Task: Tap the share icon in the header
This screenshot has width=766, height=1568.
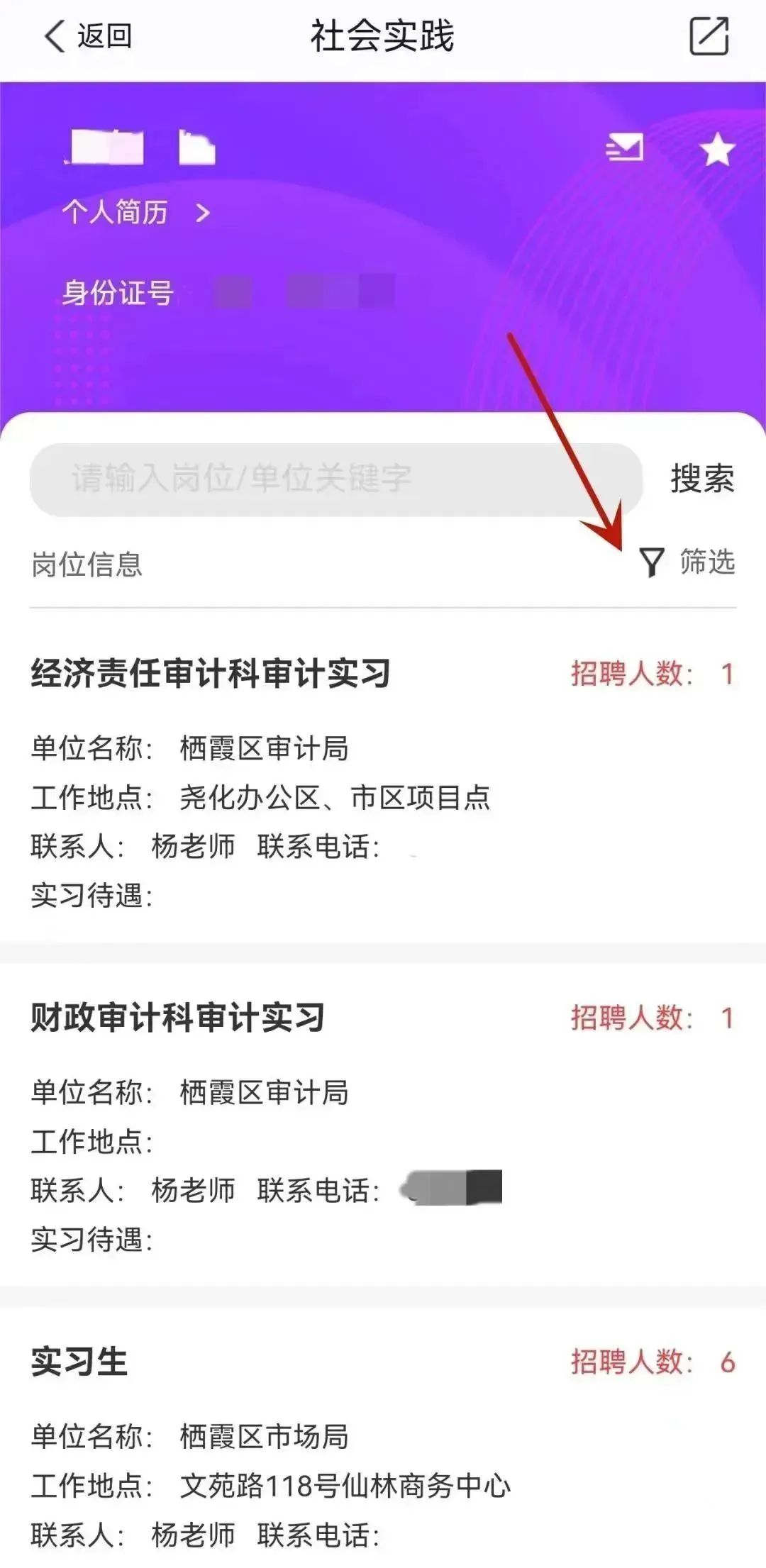Action: coord(709,36)
